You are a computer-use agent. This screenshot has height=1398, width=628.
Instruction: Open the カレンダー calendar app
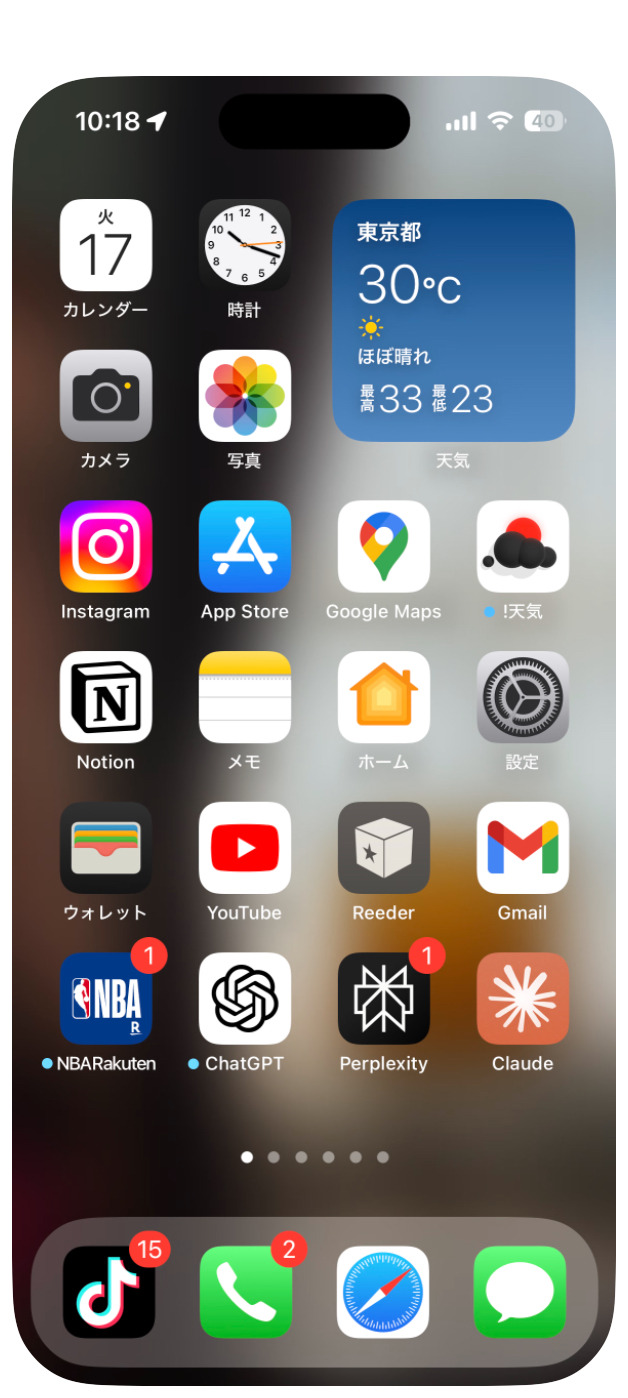pos(106,245)
